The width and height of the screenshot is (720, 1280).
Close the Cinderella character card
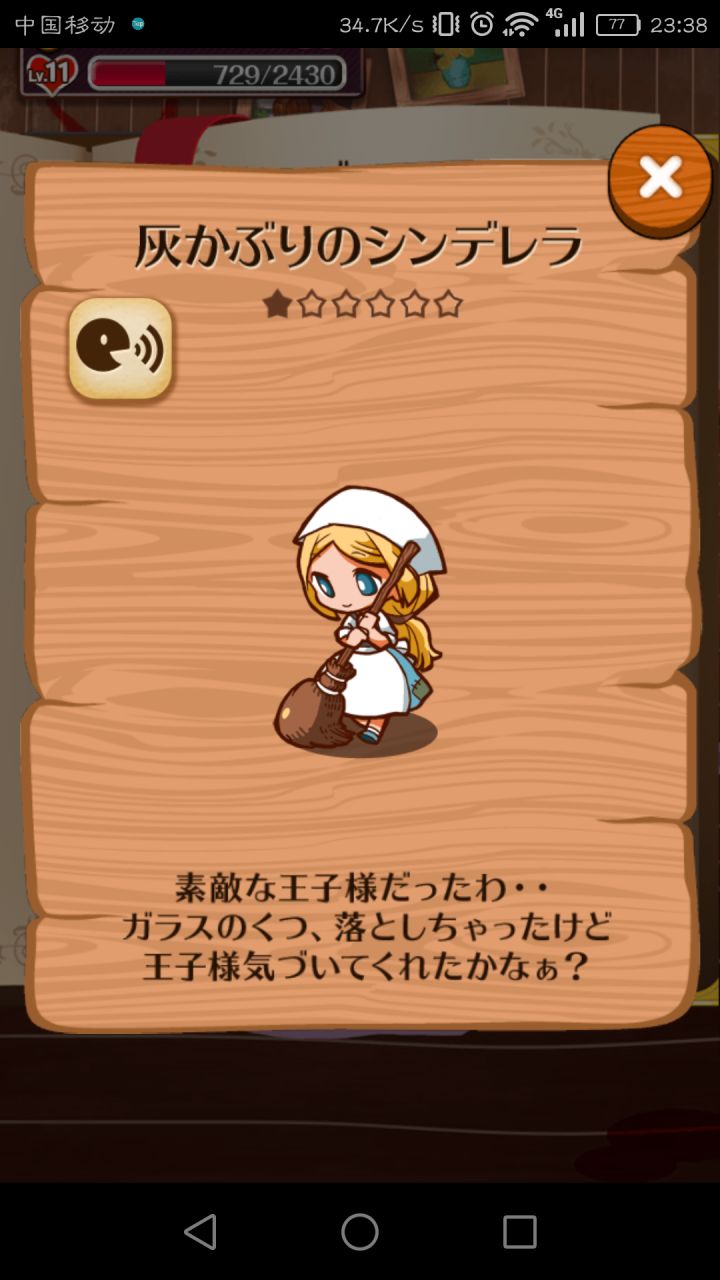coord(659,177)
